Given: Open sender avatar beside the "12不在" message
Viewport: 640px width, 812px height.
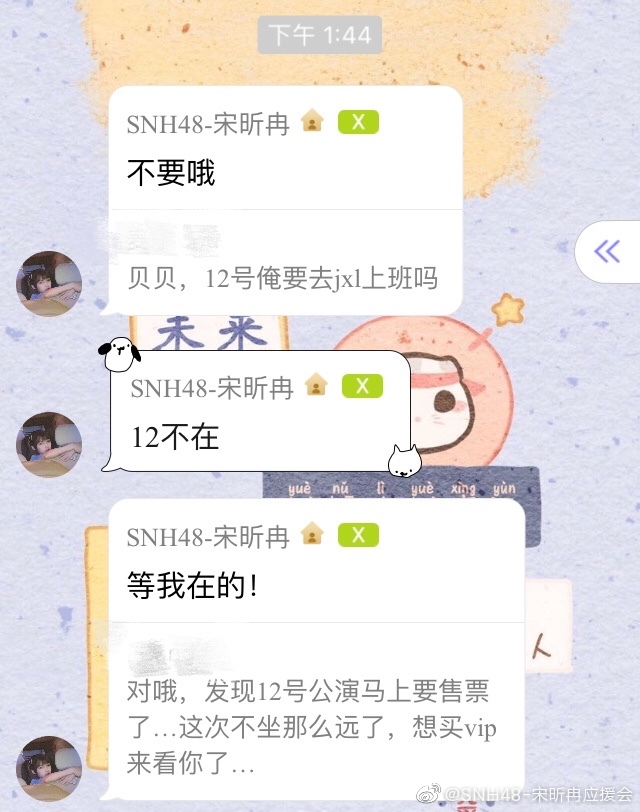Looking at the screenshot, I should pos(49,443).
